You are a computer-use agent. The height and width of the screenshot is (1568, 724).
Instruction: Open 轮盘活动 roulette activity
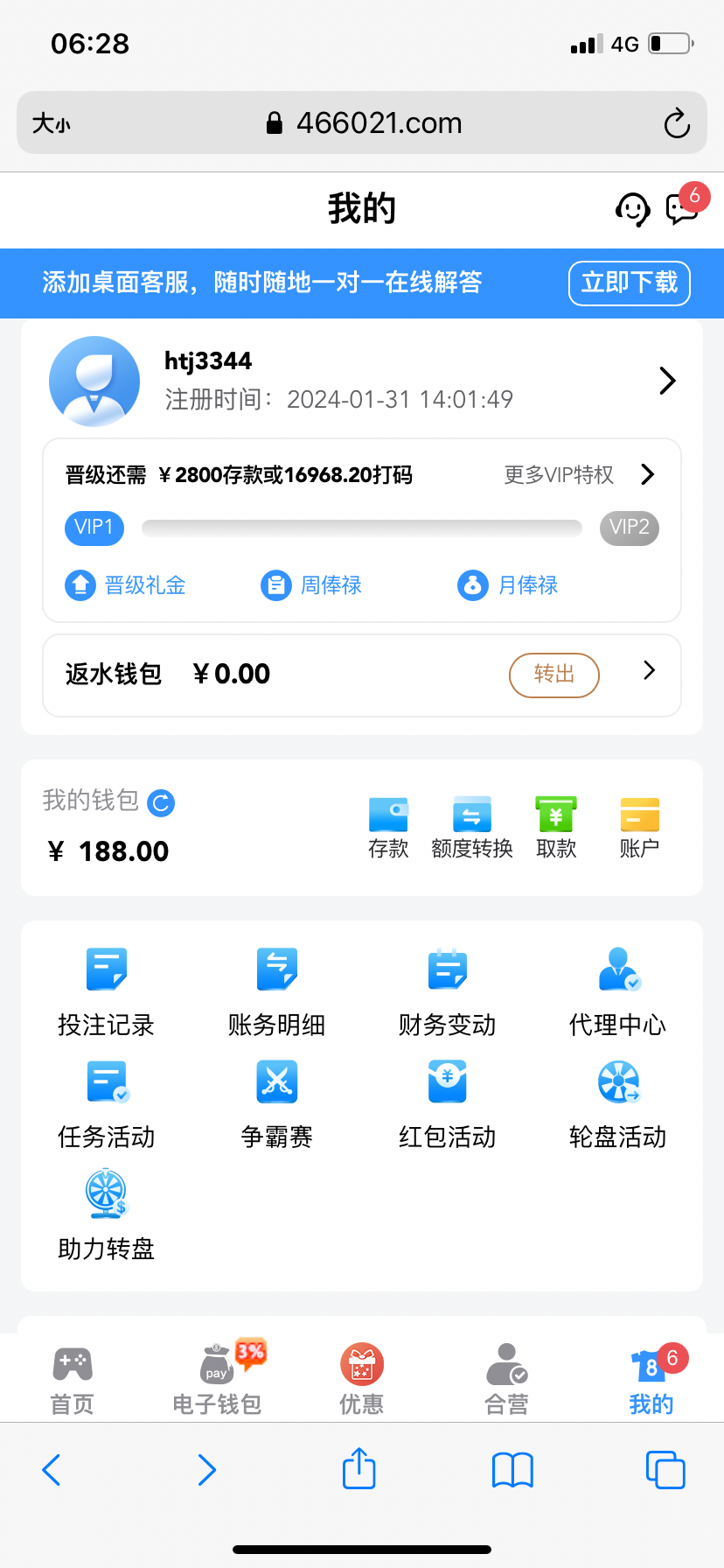(x=617, y=1103)
